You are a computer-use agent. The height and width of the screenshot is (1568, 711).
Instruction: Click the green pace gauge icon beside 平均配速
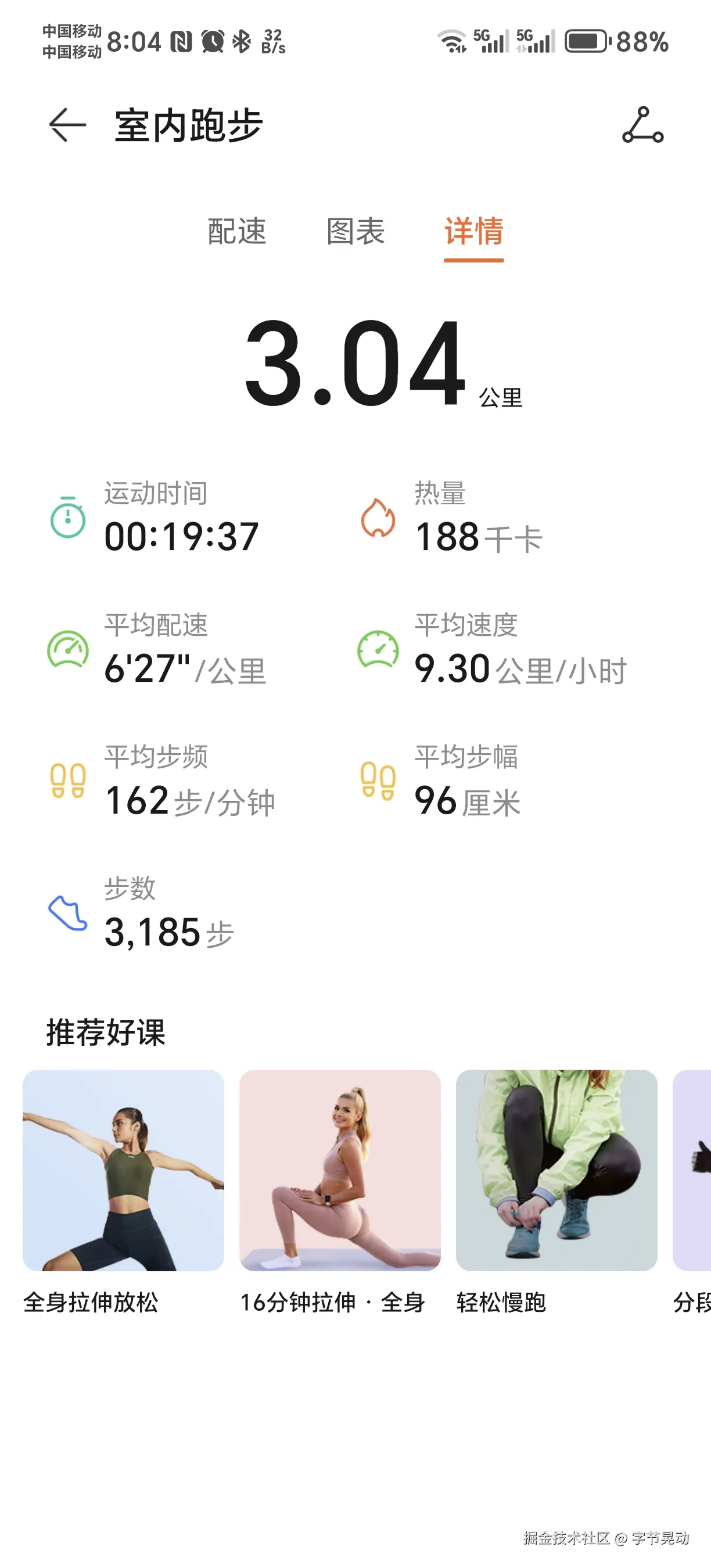tap(67, 650)
